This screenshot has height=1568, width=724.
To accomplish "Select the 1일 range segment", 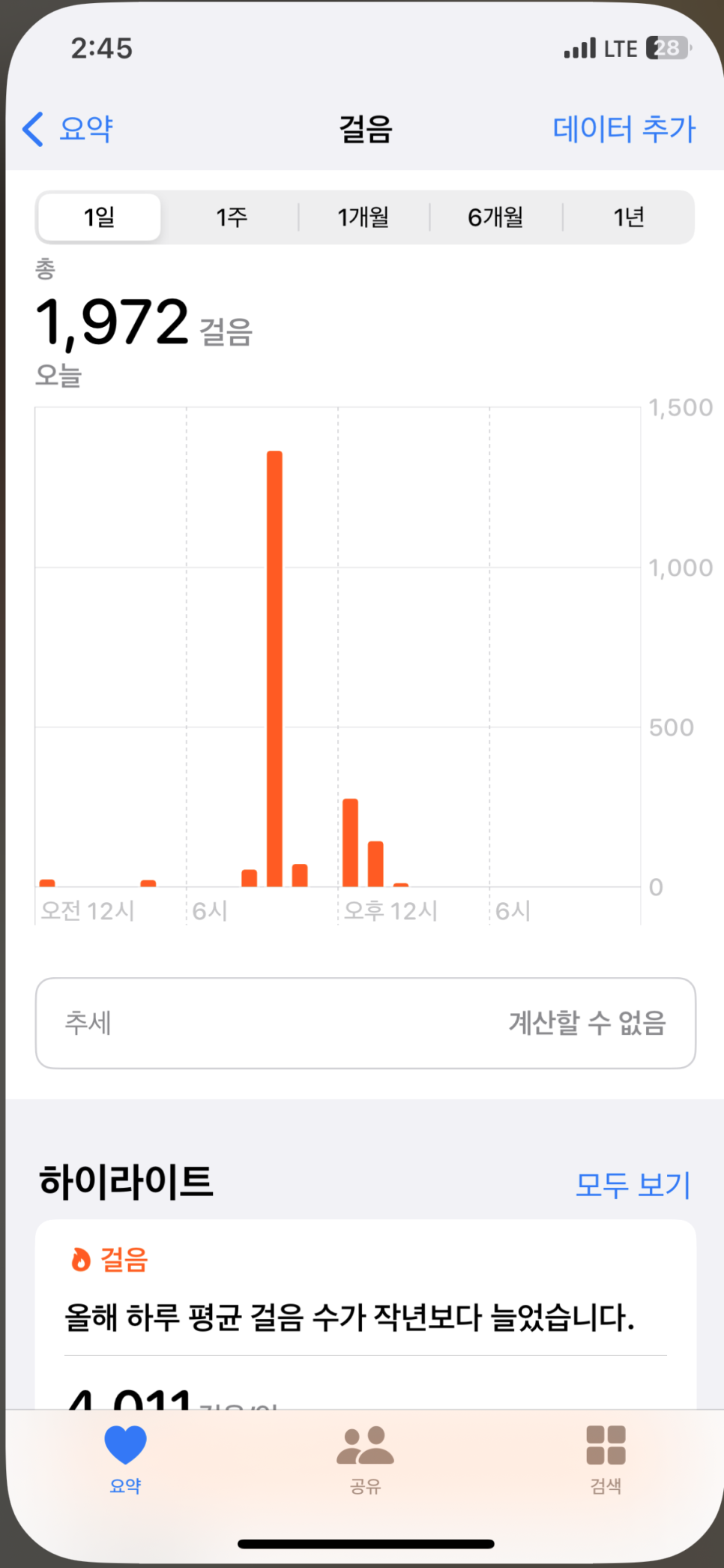I will (100, 217).
